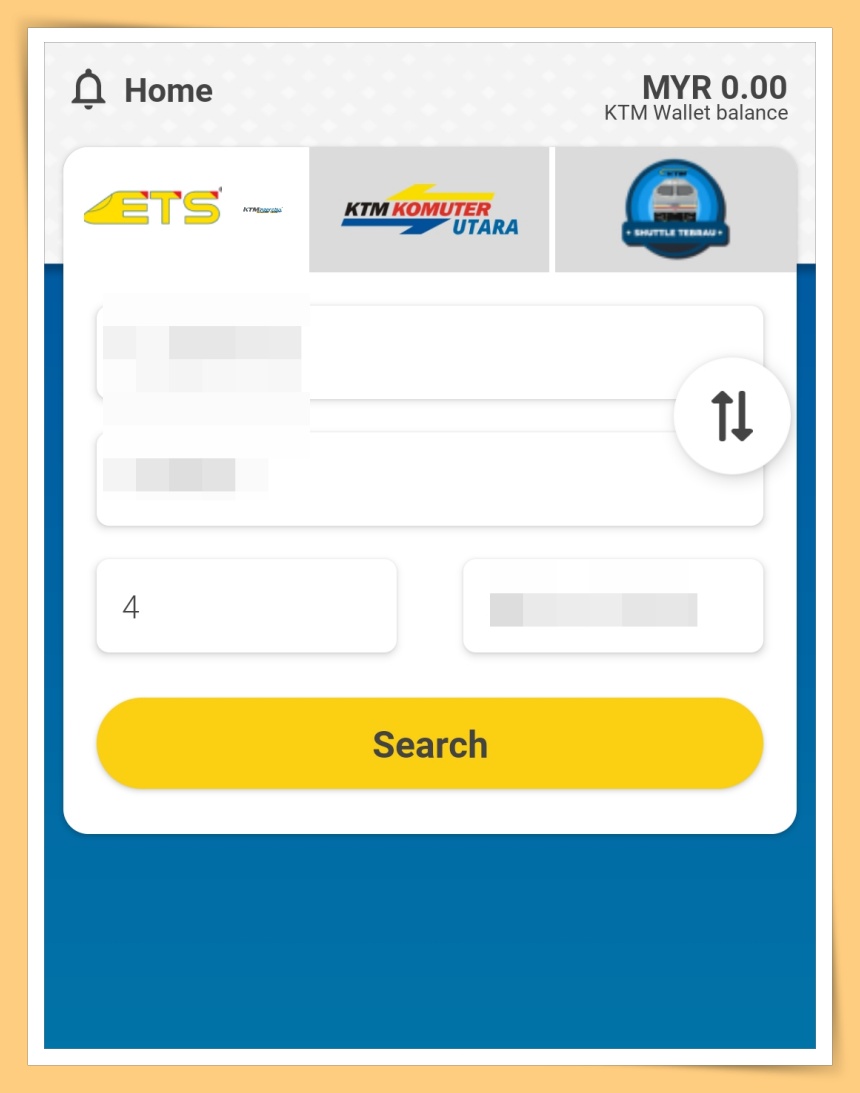The image size is (860, 1093).
Task: Open the destination station field
Action: (400, 479)
